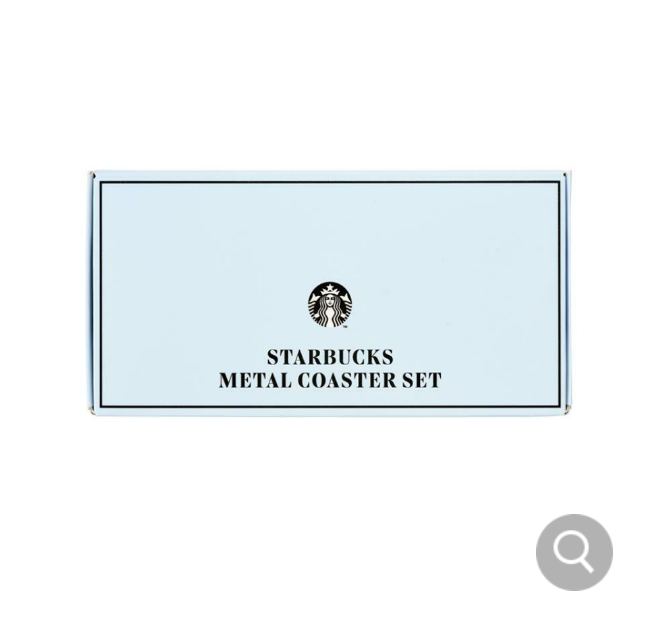Screen dimensions: 668x624
Task: Open the Starbucks Metal Coaster Set product image
Action: point(329,294)
